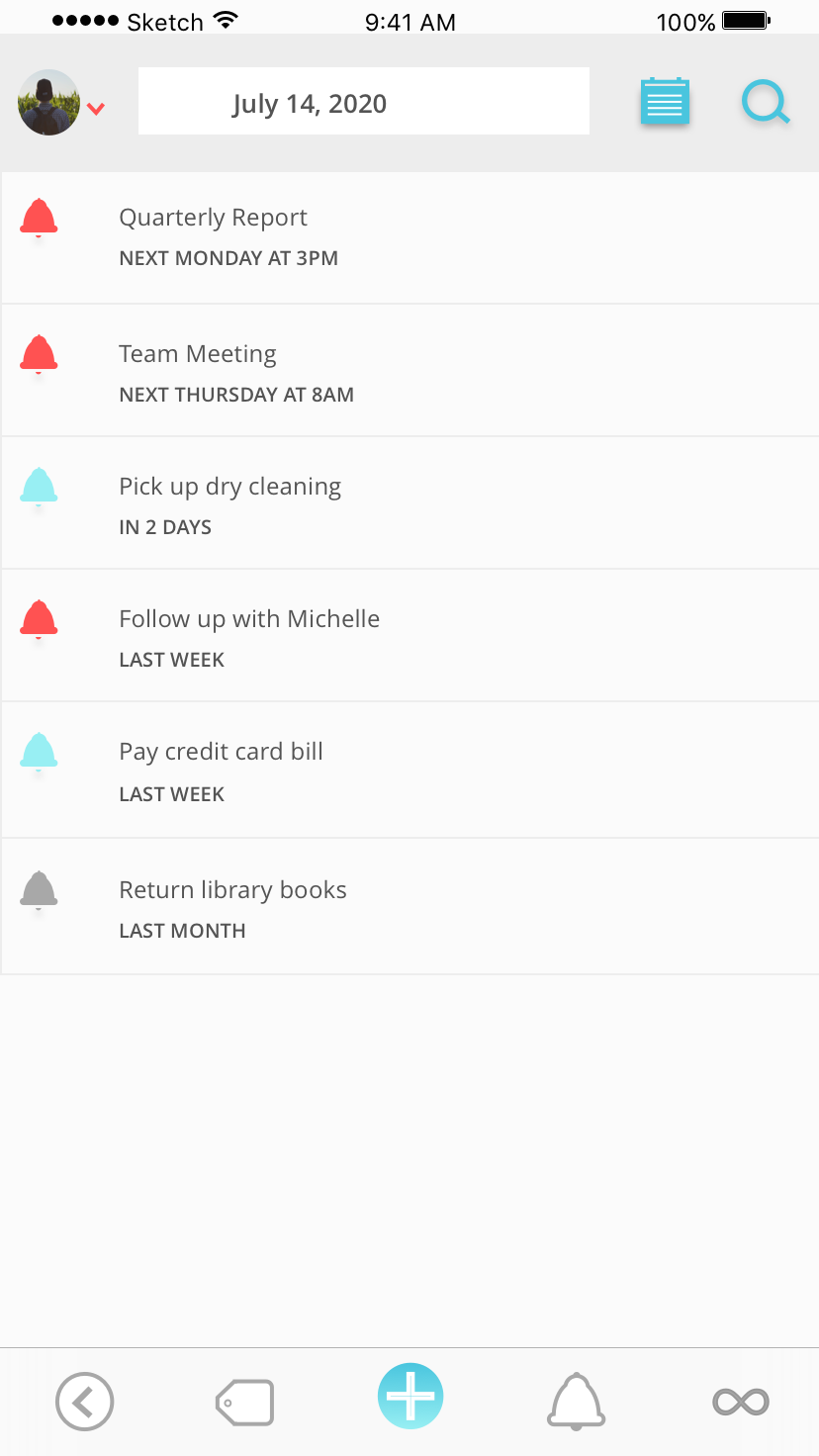This screenshot has width=819, height=1456.
Task: Open the notes list icon
Action: tap(665, 102)
